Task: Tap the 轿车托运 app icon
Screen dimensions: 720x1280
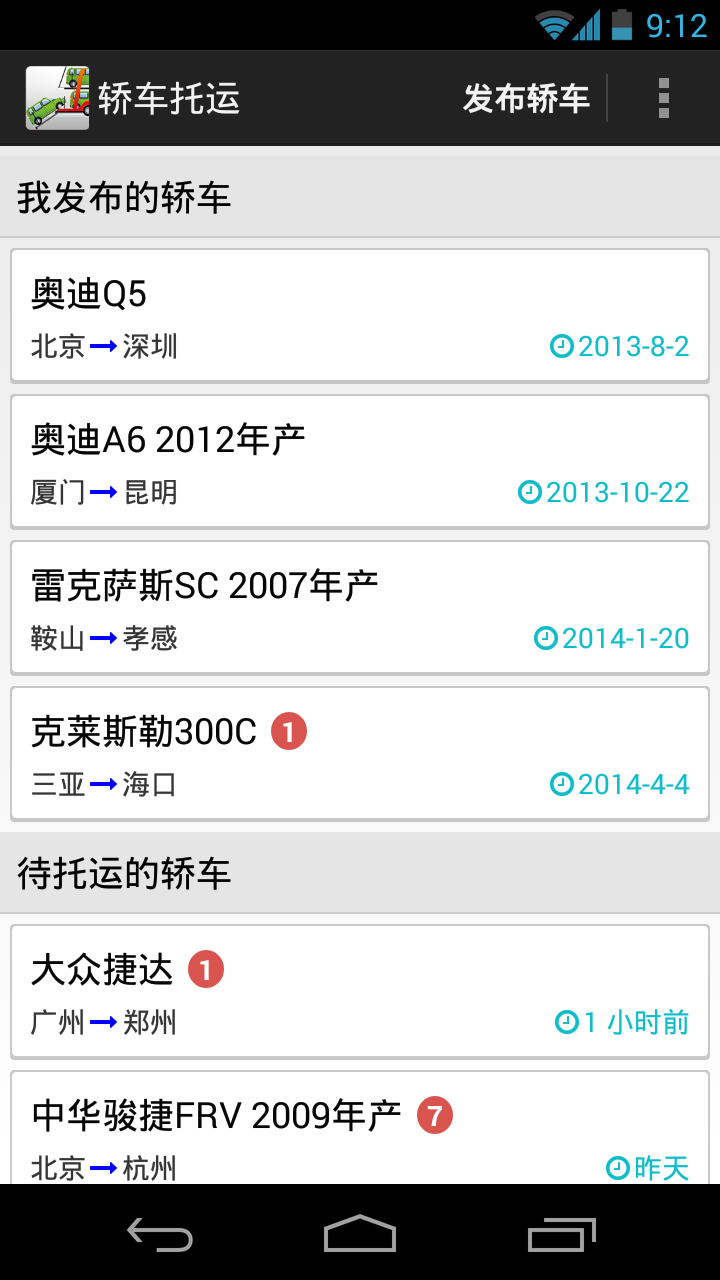Action: [x=57, y=98]
